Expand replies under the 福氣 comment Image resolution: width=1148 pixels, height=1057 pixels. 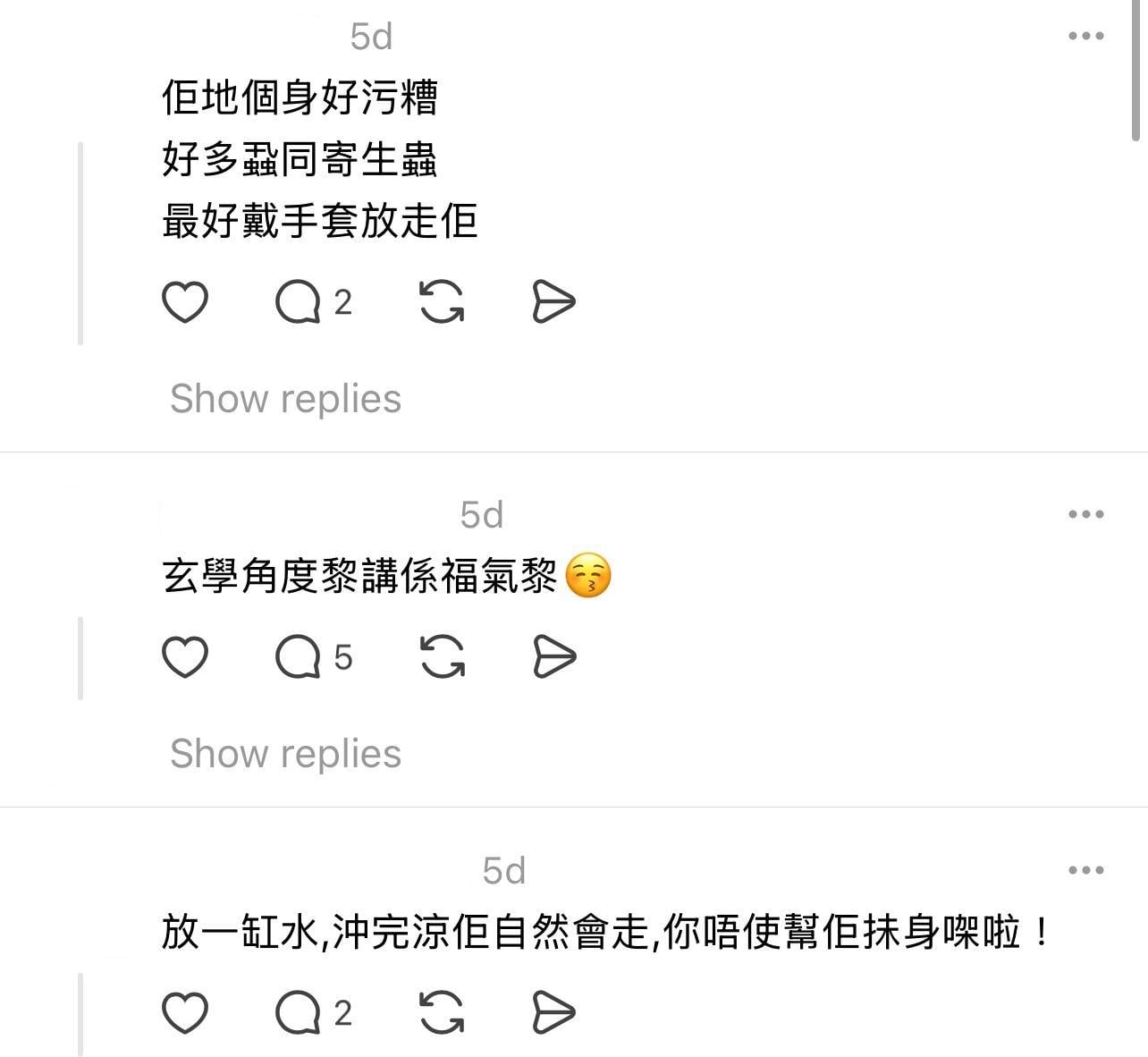point(285,754)
